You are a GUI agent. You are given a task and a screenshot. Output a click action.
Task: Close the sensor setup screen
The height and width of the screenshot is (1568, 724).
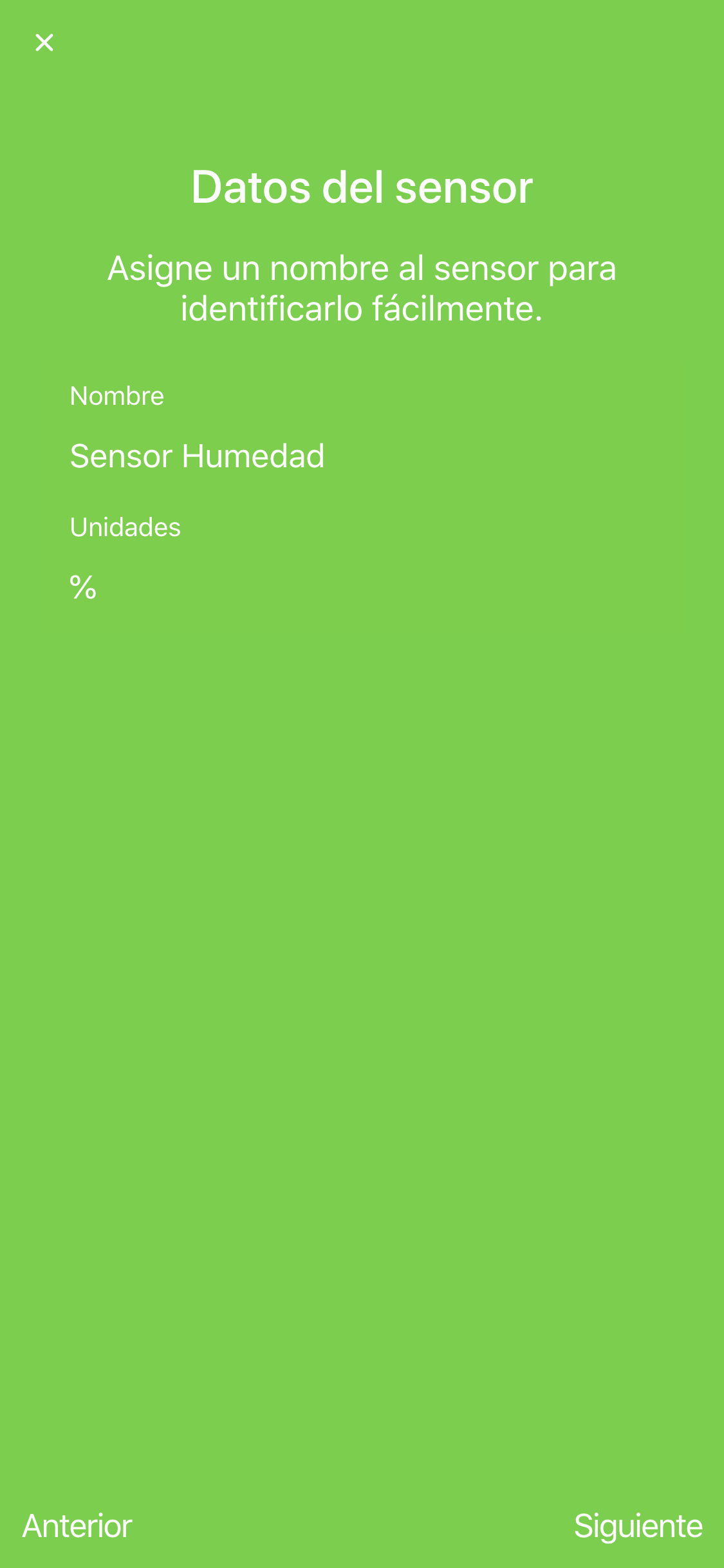[x=44, y=42]
